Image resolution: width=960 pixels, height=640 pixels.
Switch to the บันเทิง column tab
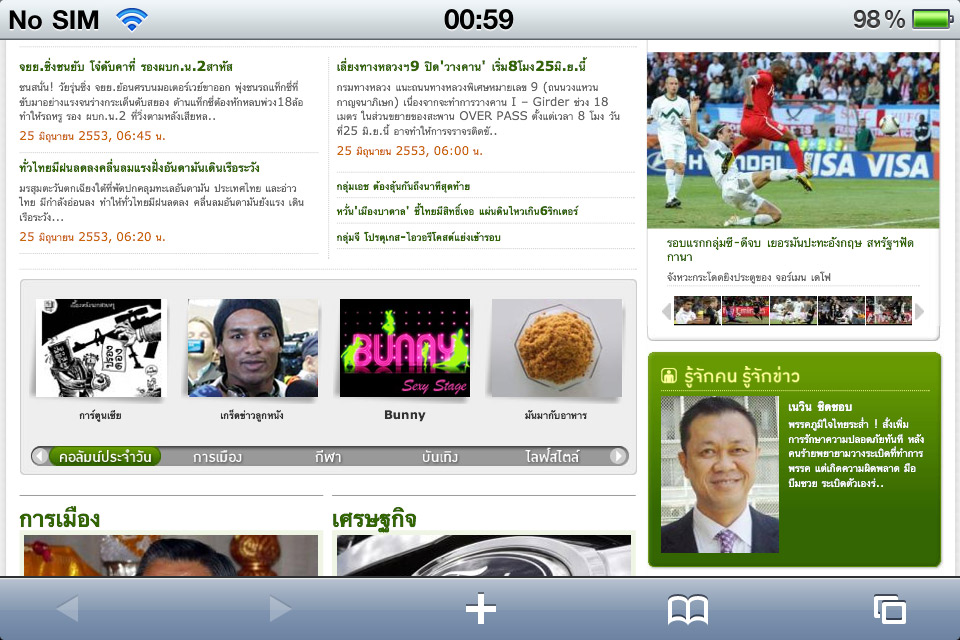[440, 457]
